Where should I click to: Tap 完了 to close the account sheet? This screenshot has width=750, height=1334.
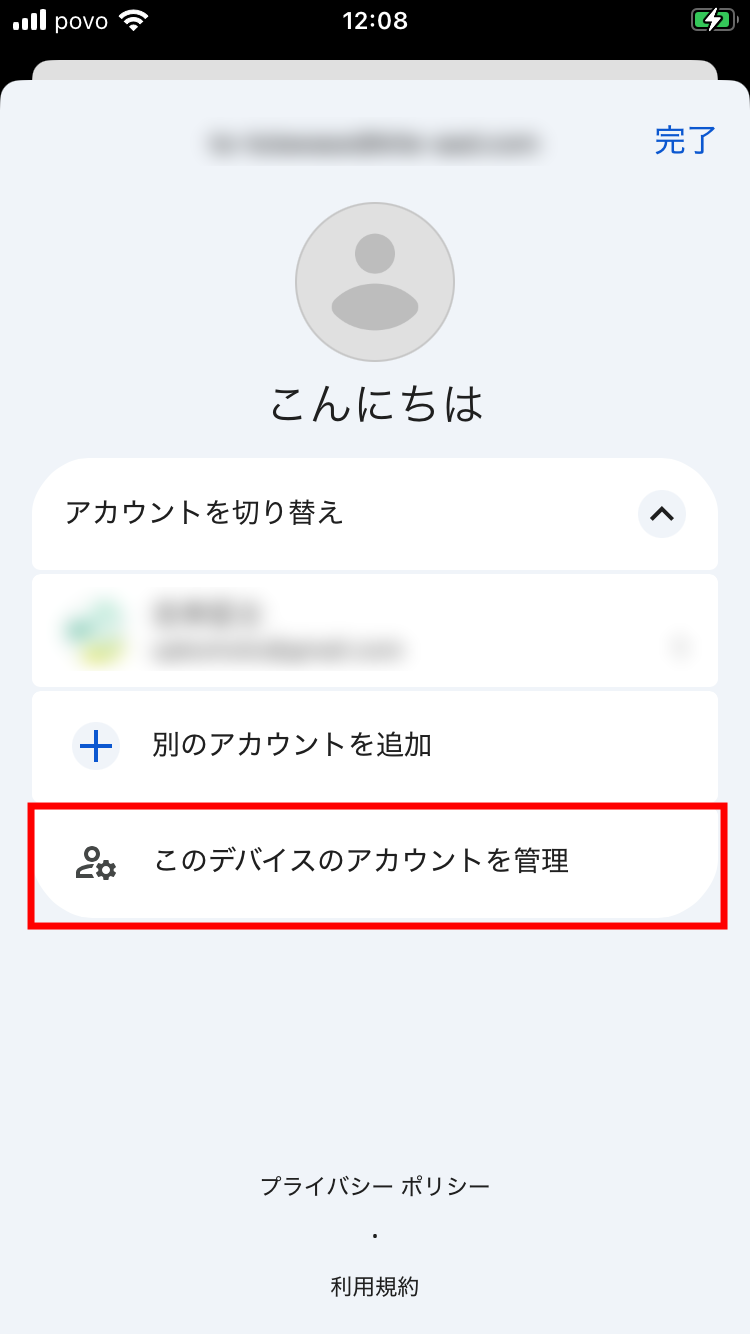tap(685, 140)
